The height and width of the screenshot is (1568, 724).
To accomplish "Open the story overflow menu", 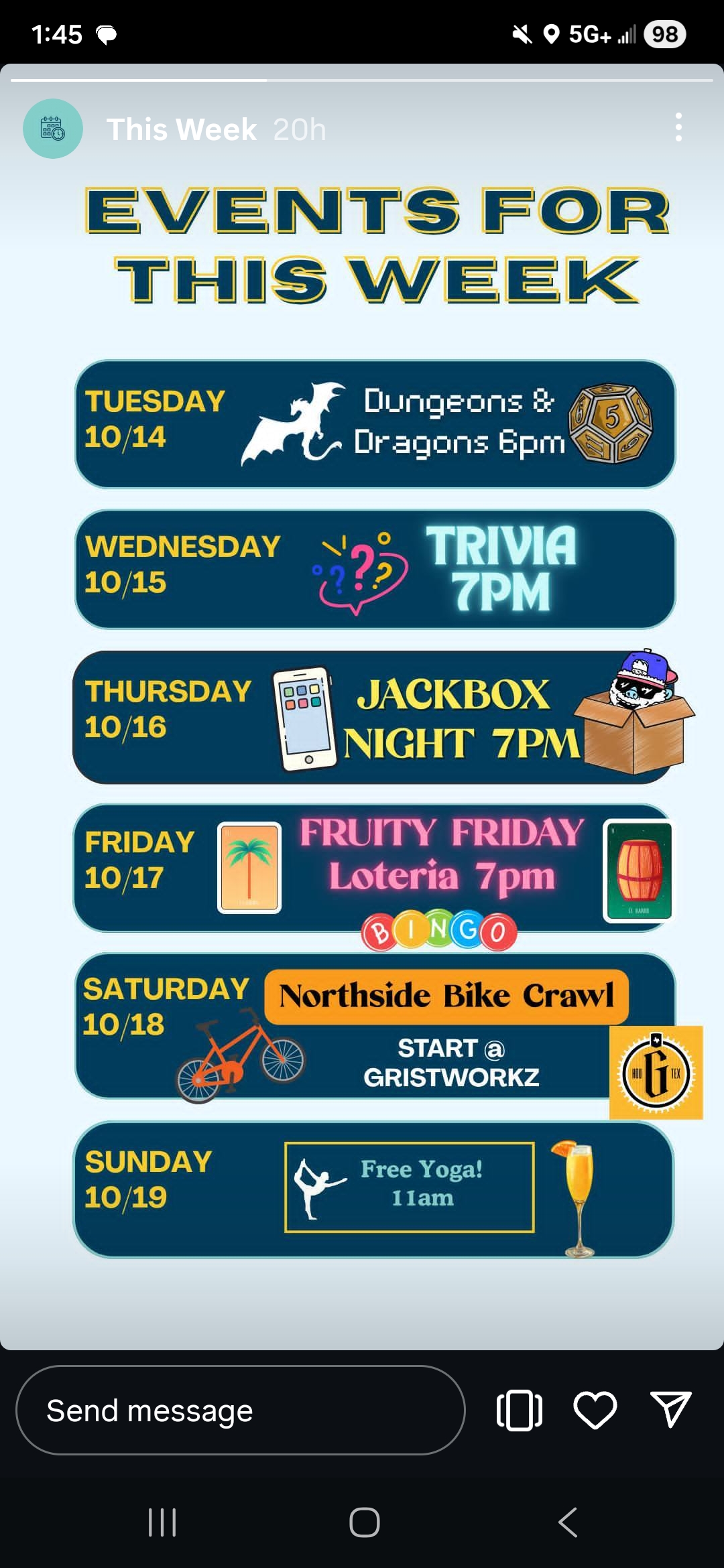I will click(678, 127).
